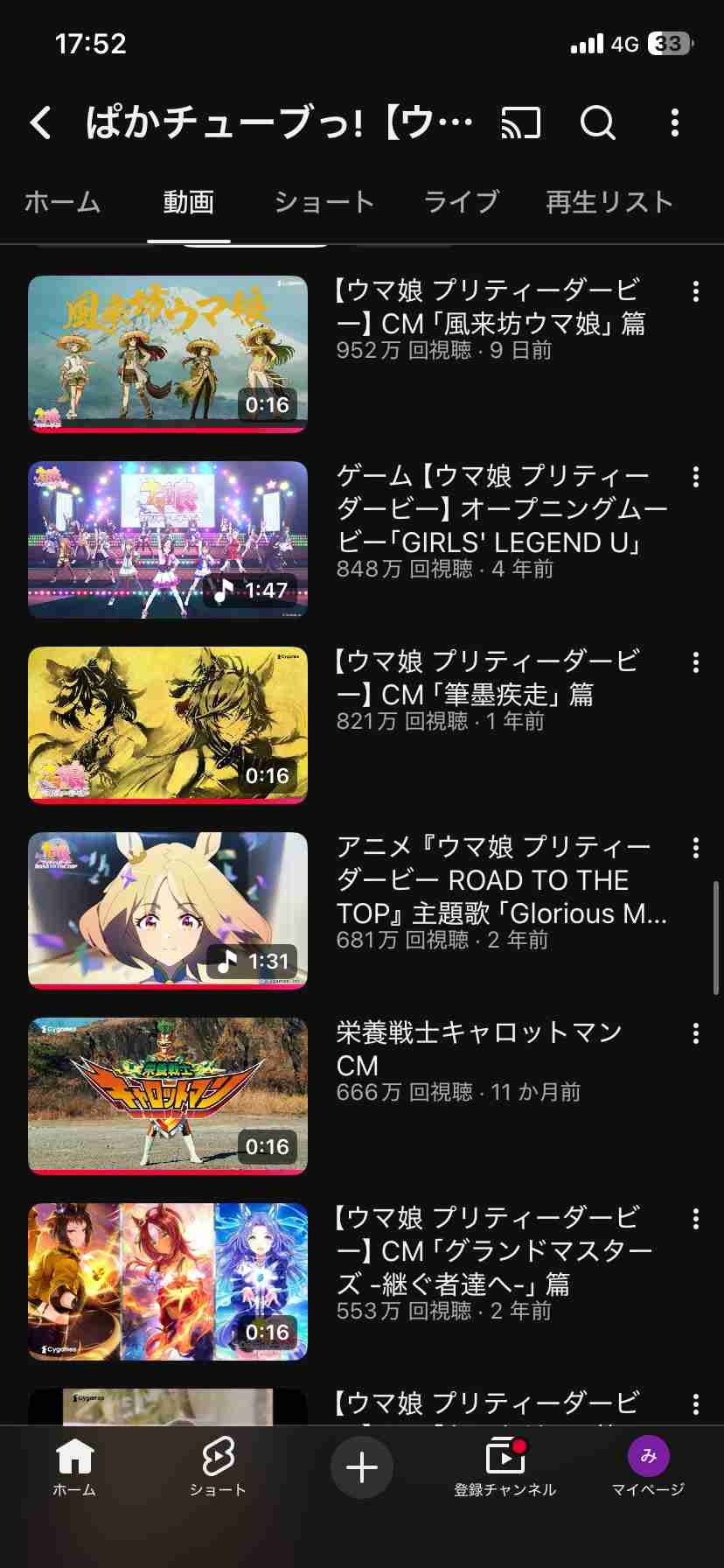Play the グランドマスターズ CM video
This screenshot has width=724, height=1568.
[x=168, y=1281]
